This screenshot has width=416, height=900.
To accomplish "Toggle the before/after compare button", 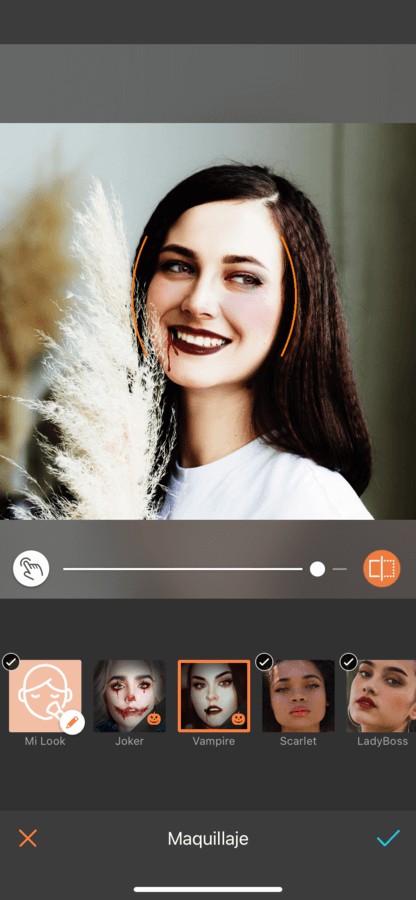I will pyautogui.click(x=382, y=568).
